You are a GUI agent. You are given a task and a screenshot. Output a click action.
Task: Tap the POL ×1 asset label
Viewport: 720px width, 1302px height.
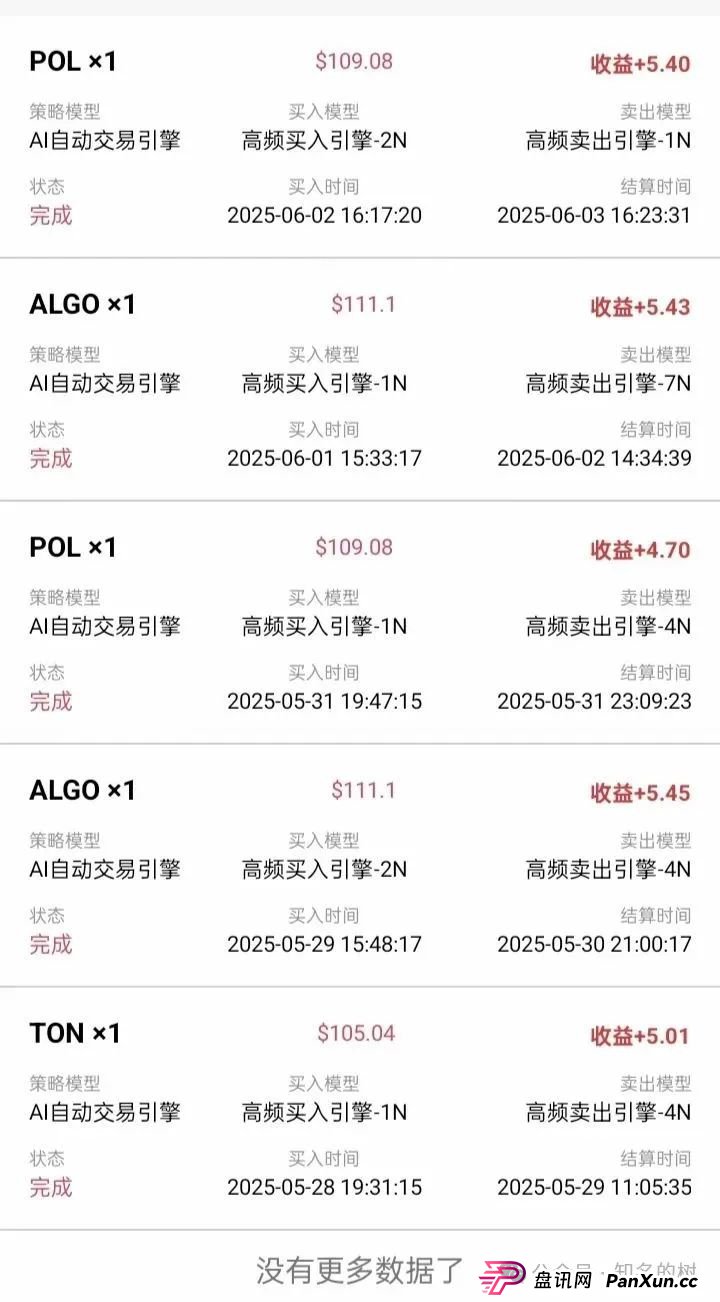[73, 61]
